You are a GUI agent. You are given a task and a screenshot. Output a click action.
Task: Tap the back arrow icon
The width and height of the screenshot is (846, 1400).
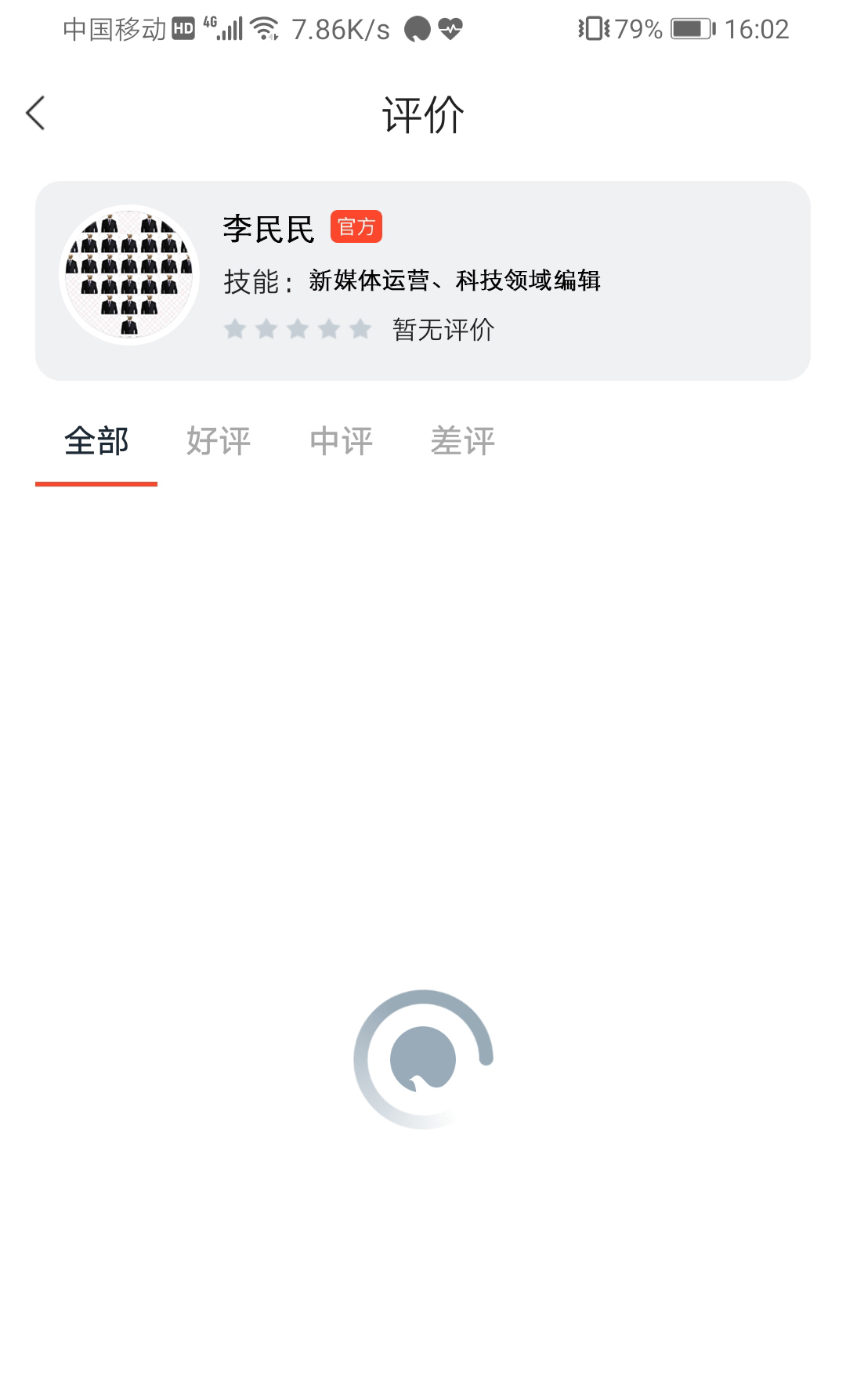[x=34, y=113]
